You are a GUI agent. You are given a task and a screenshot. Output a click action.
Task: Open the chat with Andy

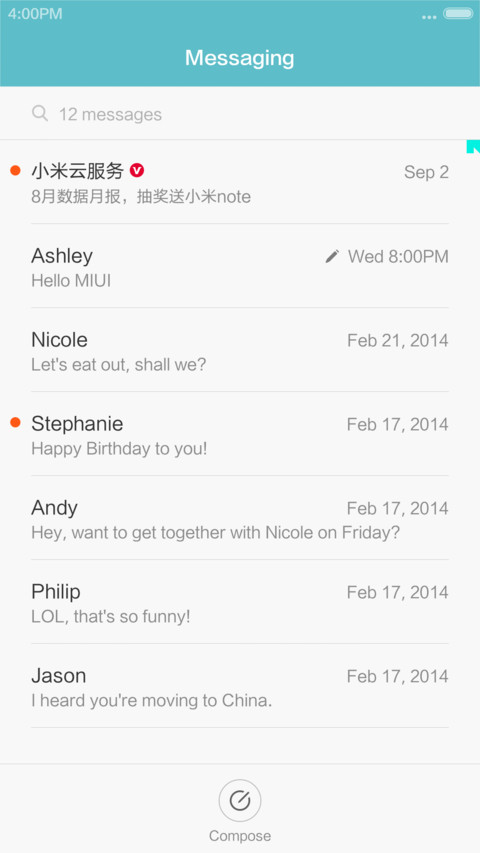[240, 518]
